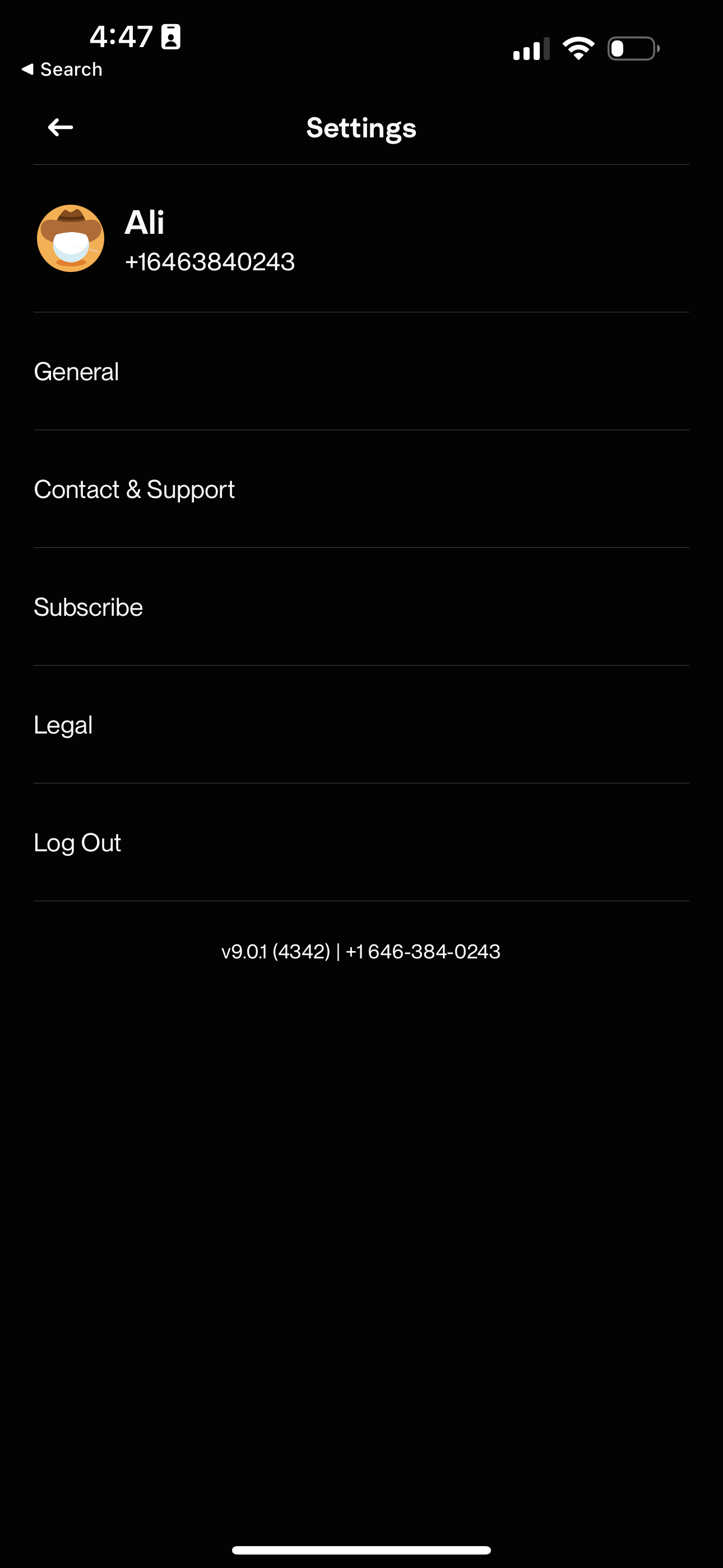Open the Legal section
The height and width of the screenshot is (1568, 723).
coord(63,724)
